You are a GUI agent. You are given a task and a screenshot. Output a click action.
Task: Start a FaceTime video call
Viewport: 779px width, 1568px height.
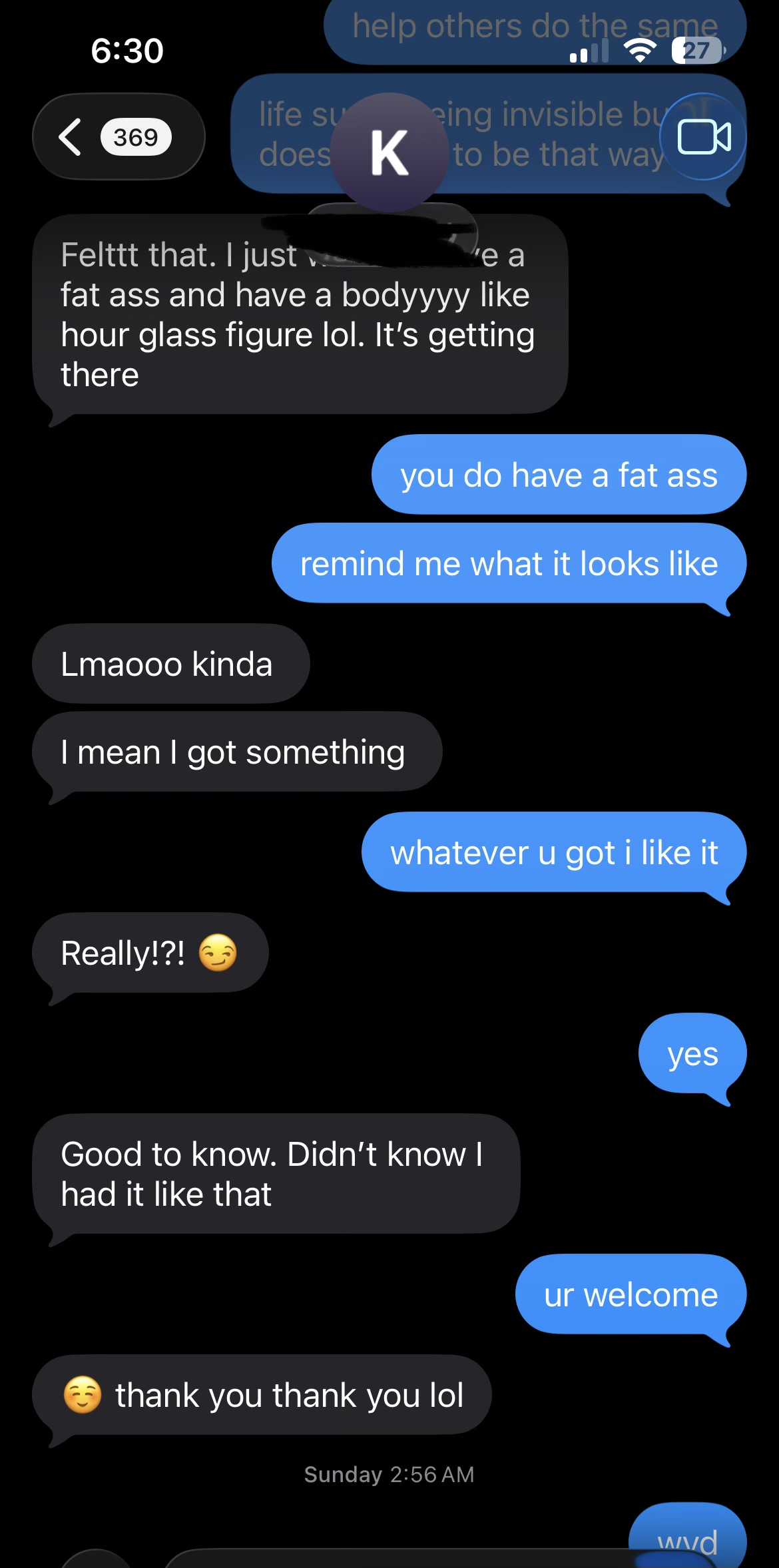703,137
